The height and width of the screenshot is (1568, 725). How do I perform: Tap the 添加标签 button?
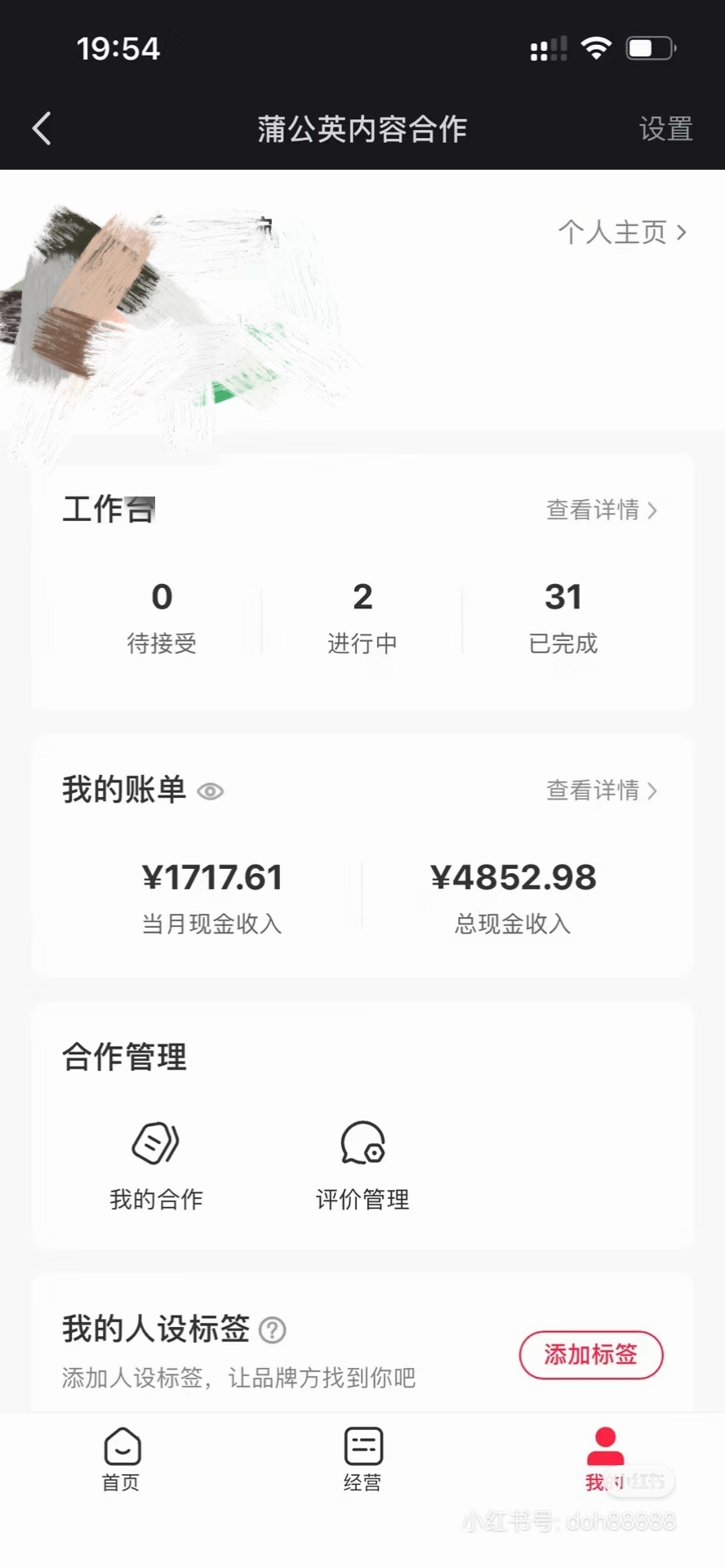tap(591, 1355)
